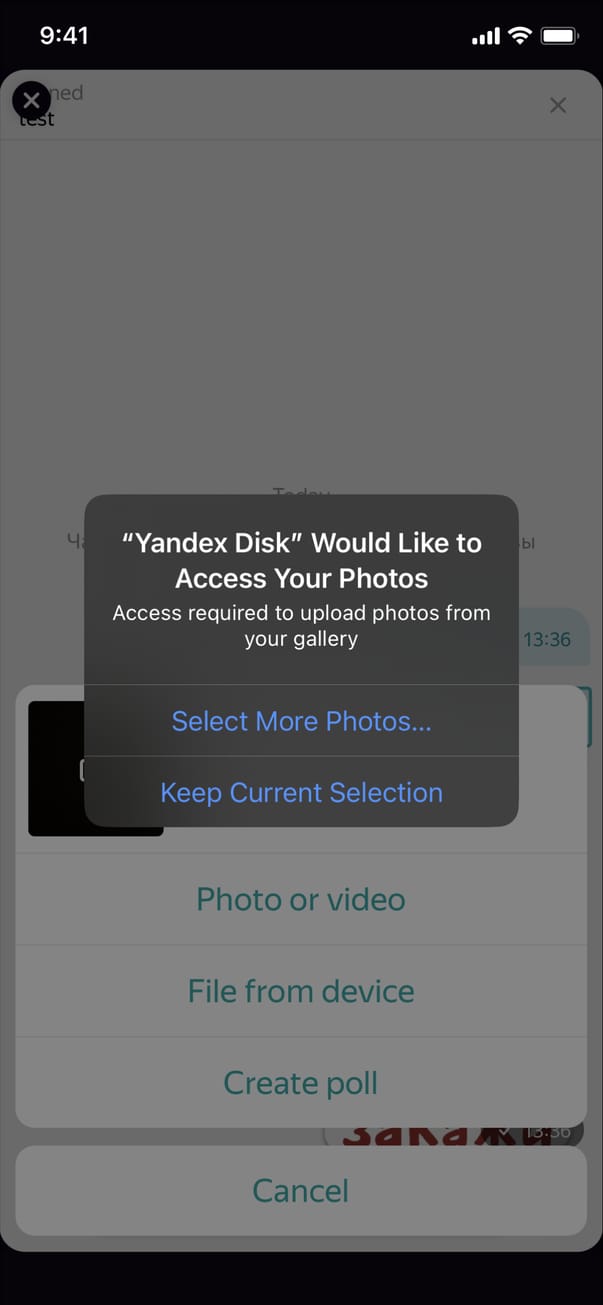
Task: Dismiss the pinned message banner
Action: click(558, 105)
